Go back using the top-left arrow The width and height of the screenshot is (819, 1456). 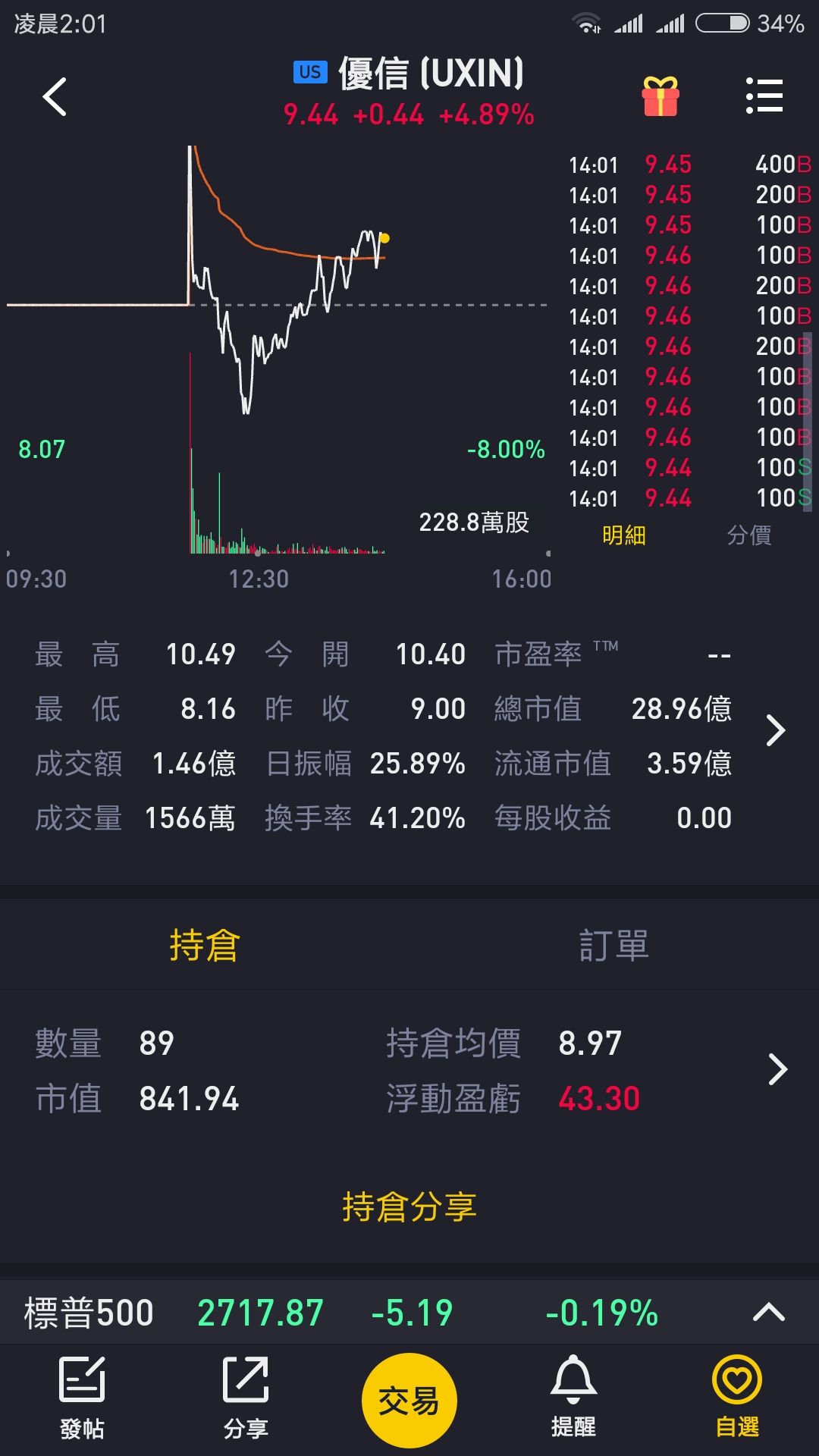point(55,97)
